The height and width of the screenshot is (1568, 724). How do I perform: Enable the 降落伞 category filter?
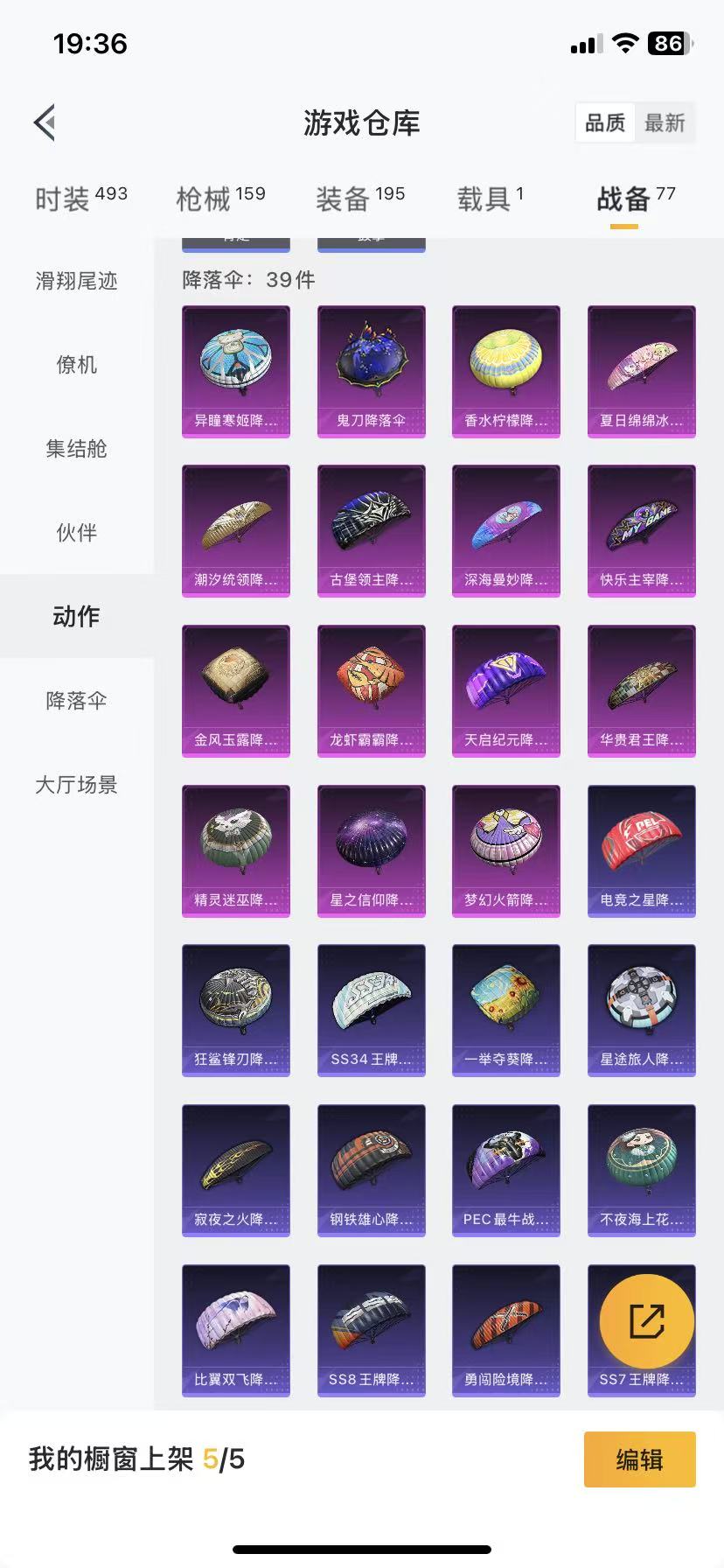pos(75,700)
